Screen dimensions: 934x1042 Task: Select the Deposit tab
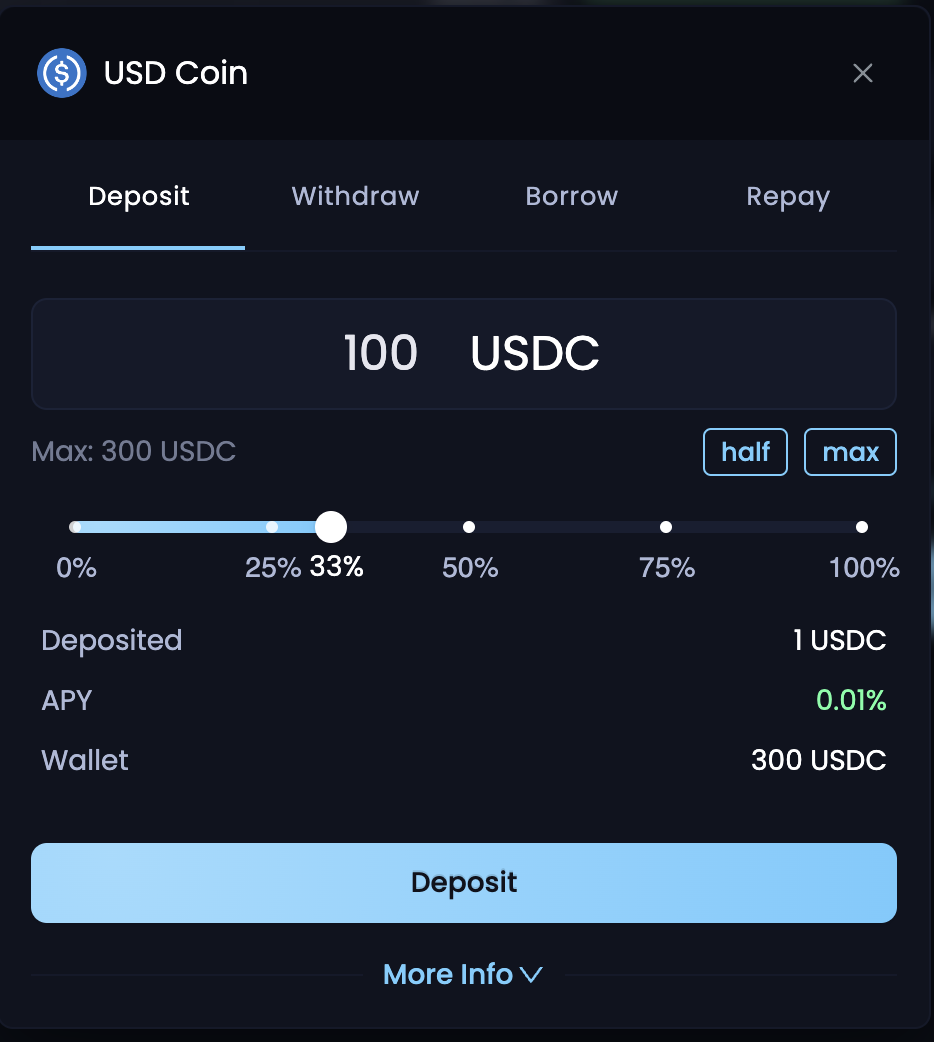(138, 196)
